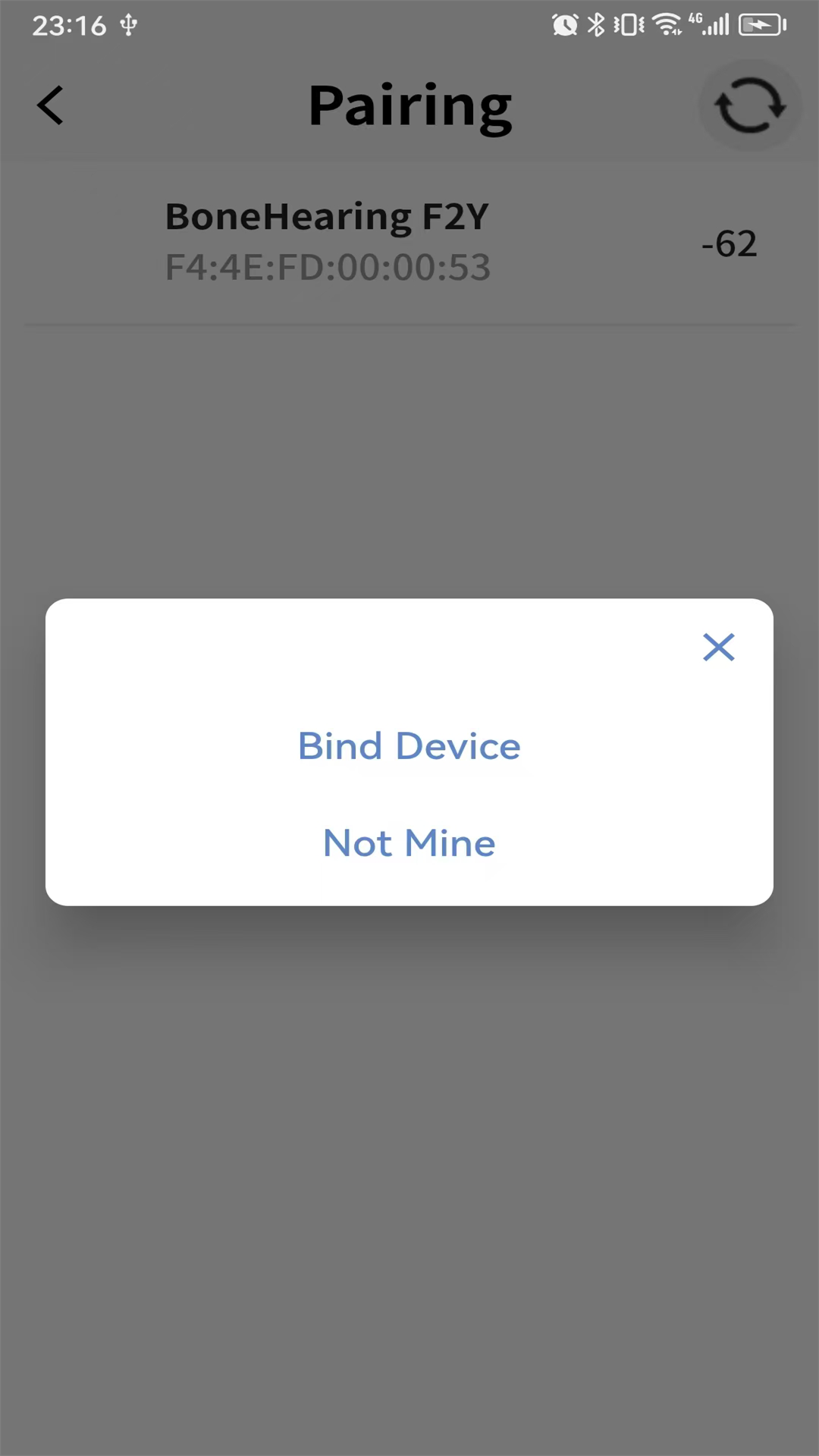Select the BoneHearing F2Y device
The width and height of the screenshot is (819, 1456).
[328, 241]
